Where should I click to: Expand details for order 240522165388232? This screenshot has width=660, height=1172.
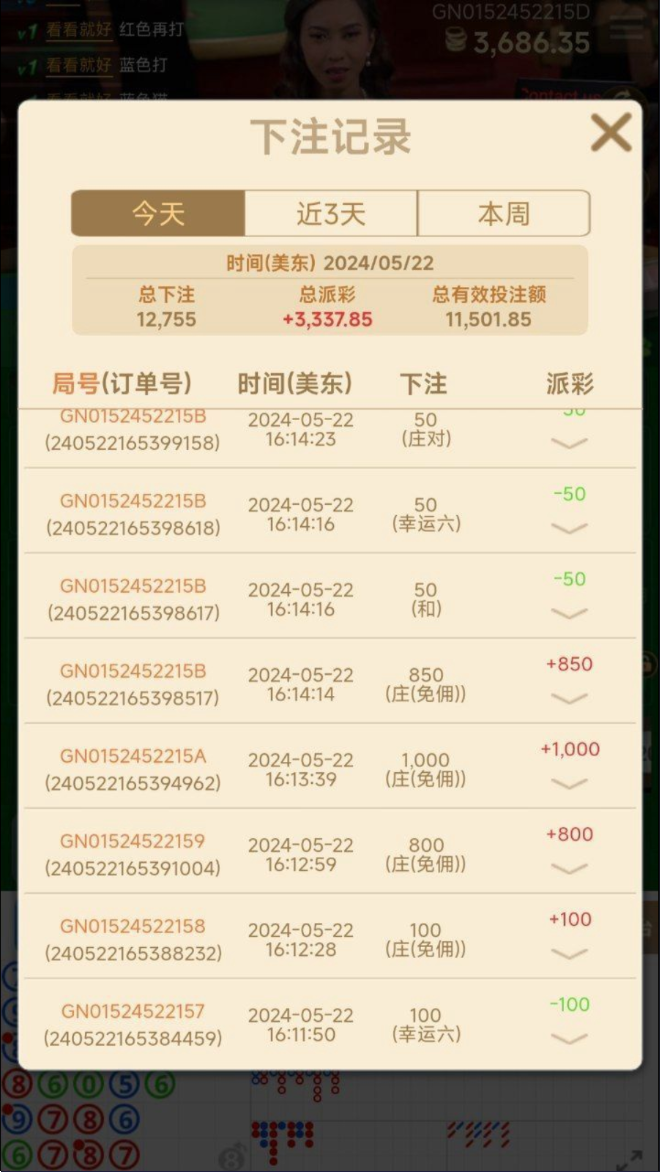coord(569,953)
